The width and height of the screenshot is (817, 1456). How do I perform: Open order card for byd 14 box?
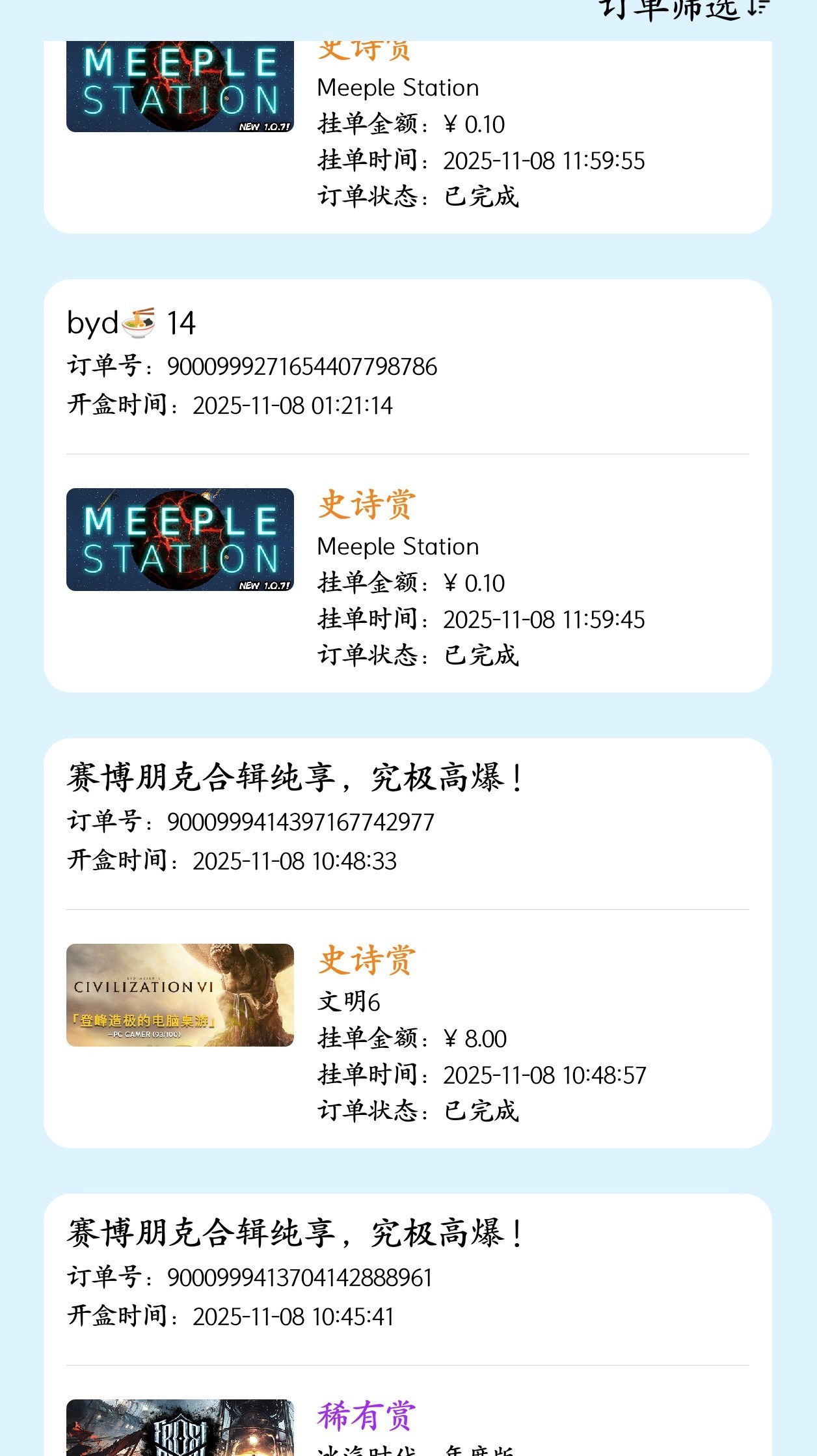pos(407,485)
